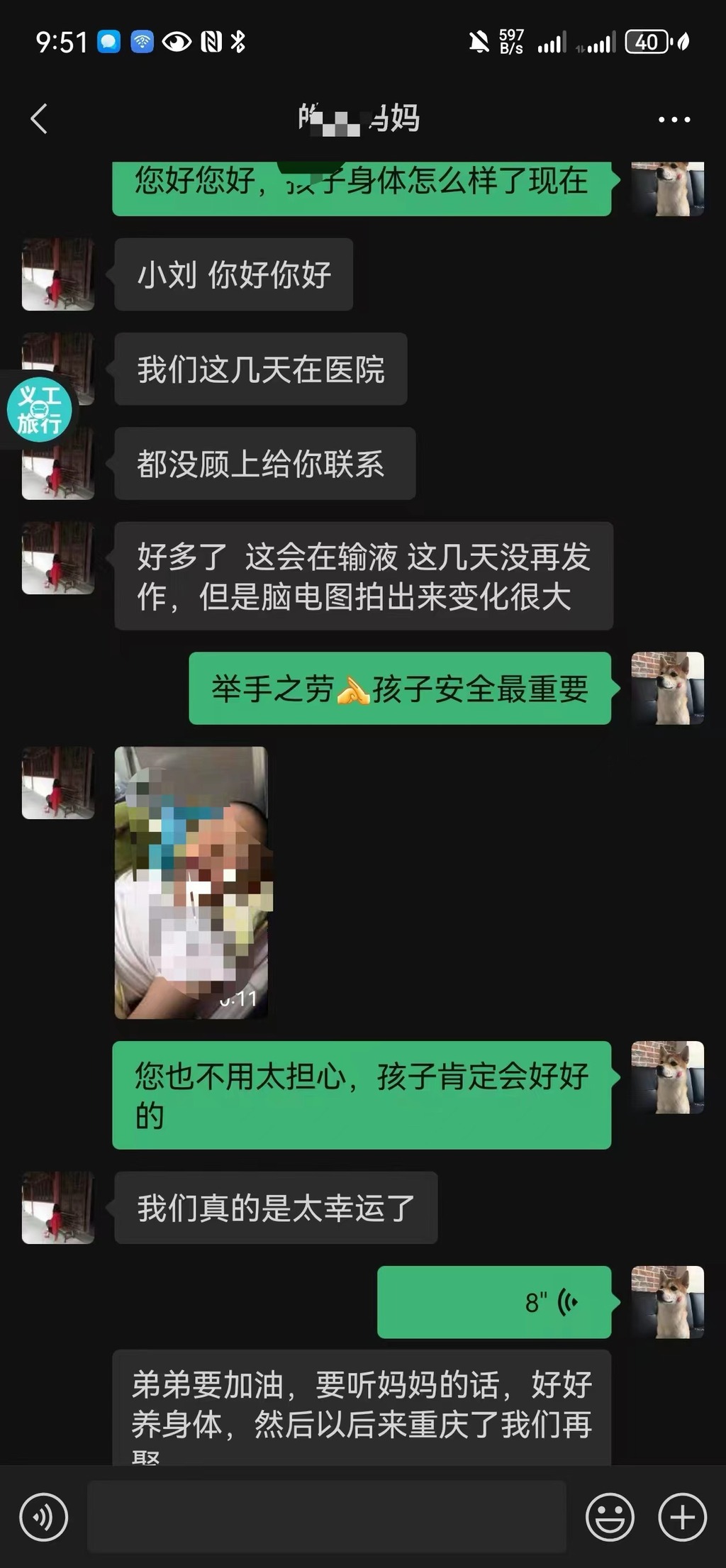Tap the NFC icon in status bar
Viewport: 726px width, 1568px height.
211,40
